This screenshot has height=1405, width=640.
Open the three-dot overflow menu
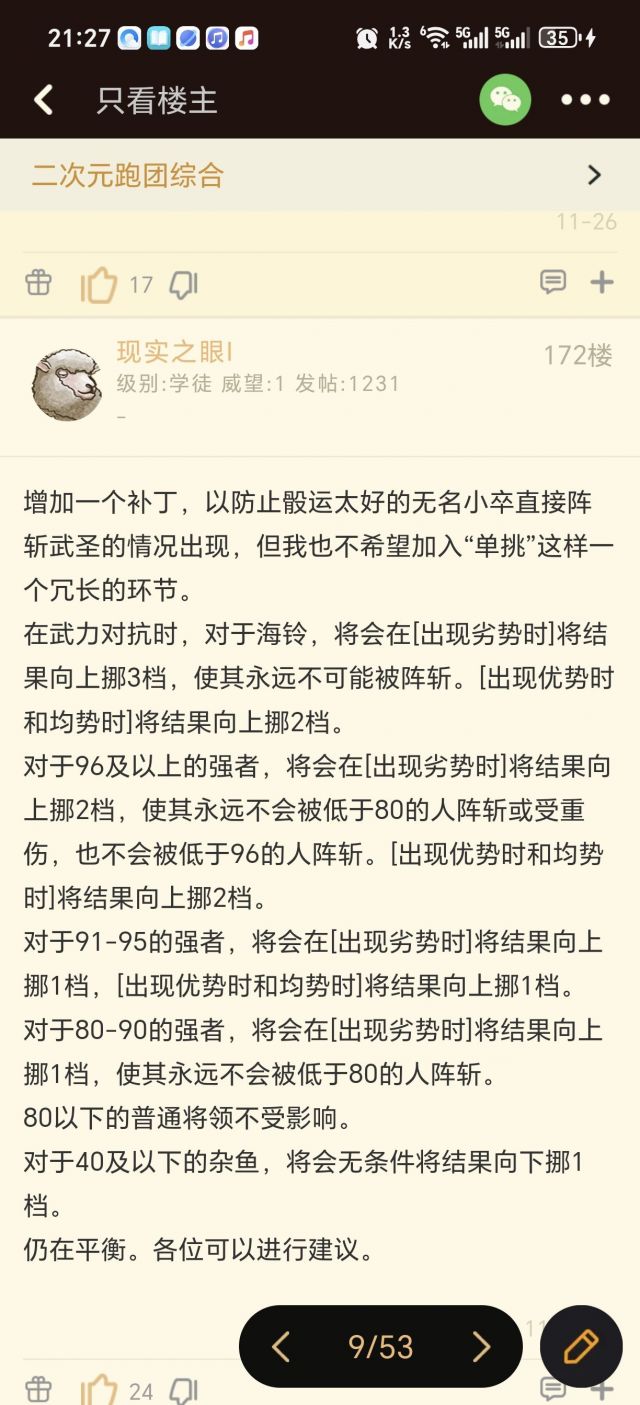tap(585, 100)
